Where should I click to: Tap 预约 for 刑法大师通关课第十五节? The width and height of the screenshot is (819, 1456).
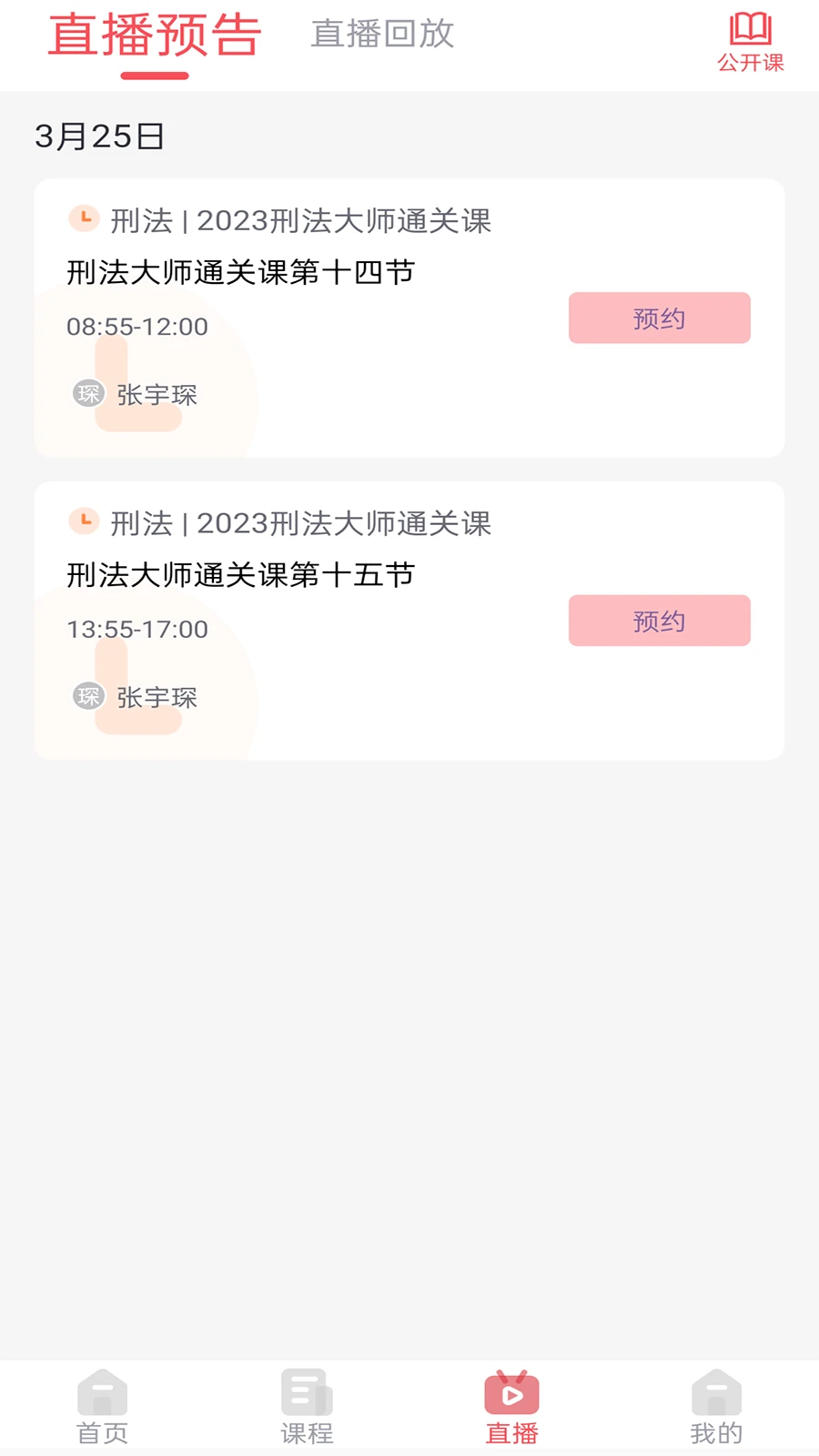tap(659, 621)
